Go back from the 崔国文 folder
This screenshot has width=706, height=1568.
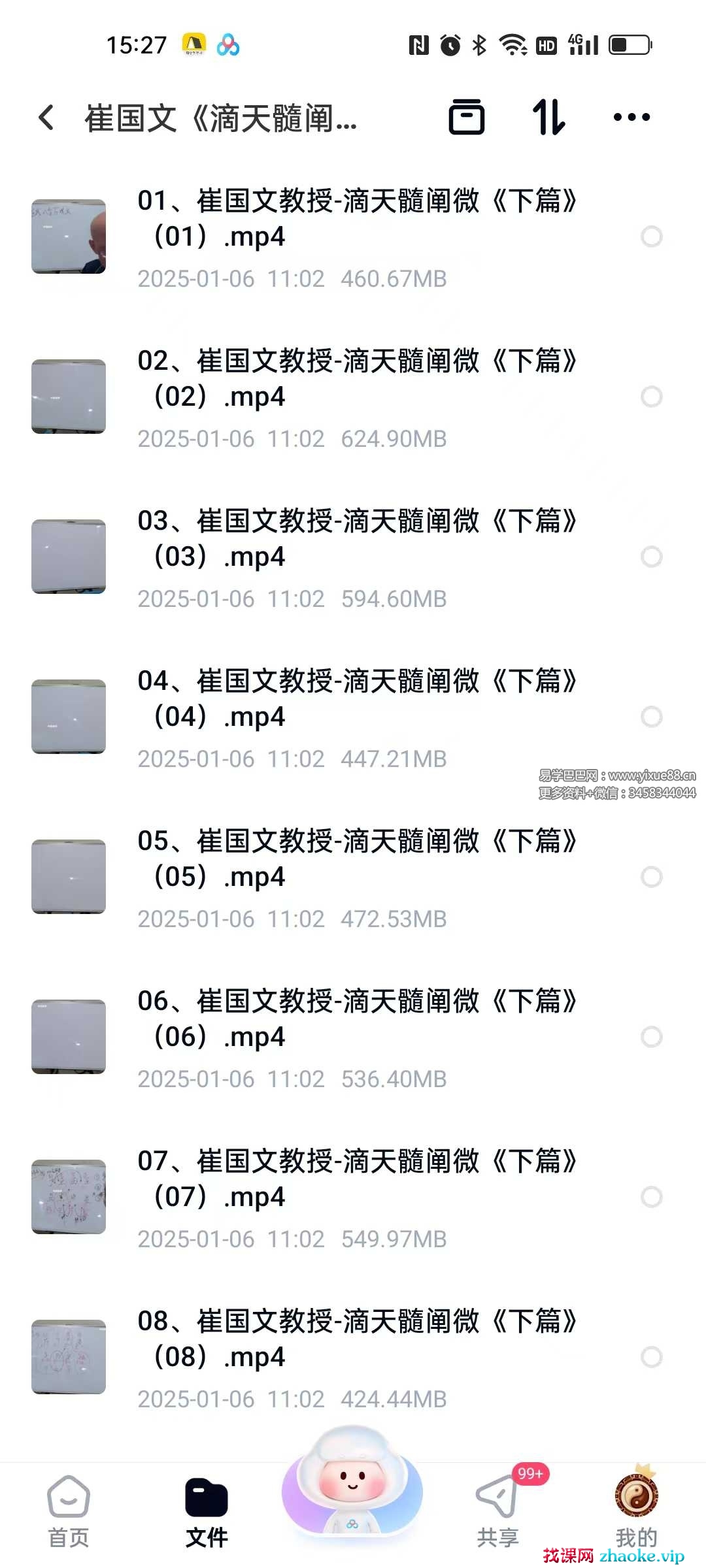[x=46, y=118]
